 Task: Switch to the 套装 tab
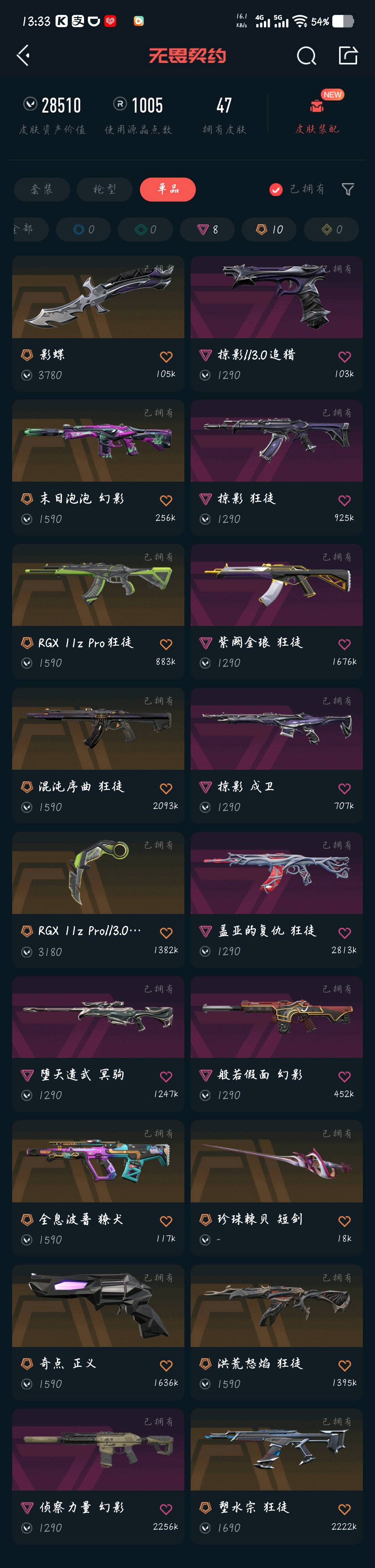point(42,189)
